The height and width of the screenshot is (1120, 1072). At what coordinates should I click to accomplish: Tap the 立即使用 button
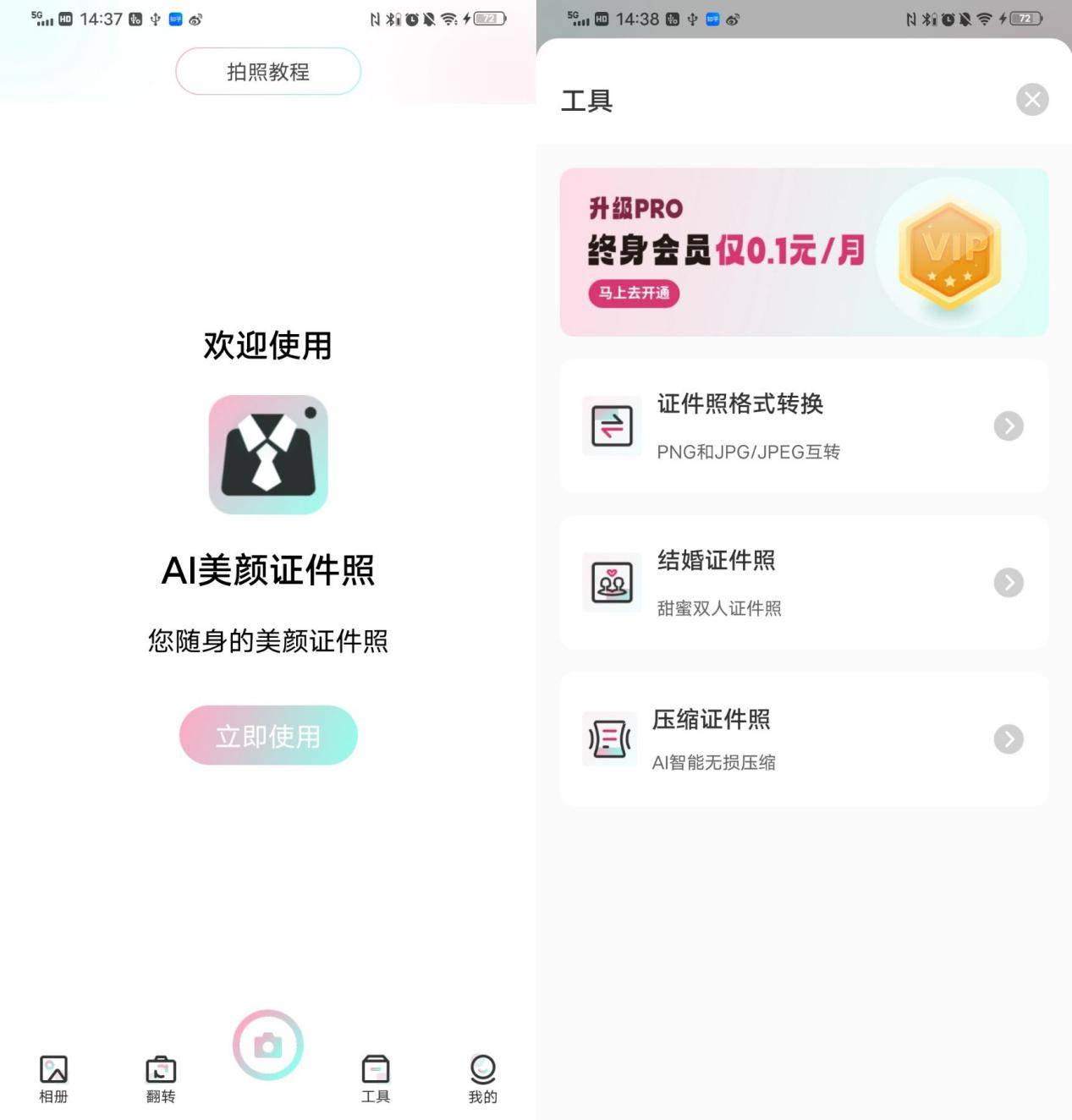[x=268, y=735]
